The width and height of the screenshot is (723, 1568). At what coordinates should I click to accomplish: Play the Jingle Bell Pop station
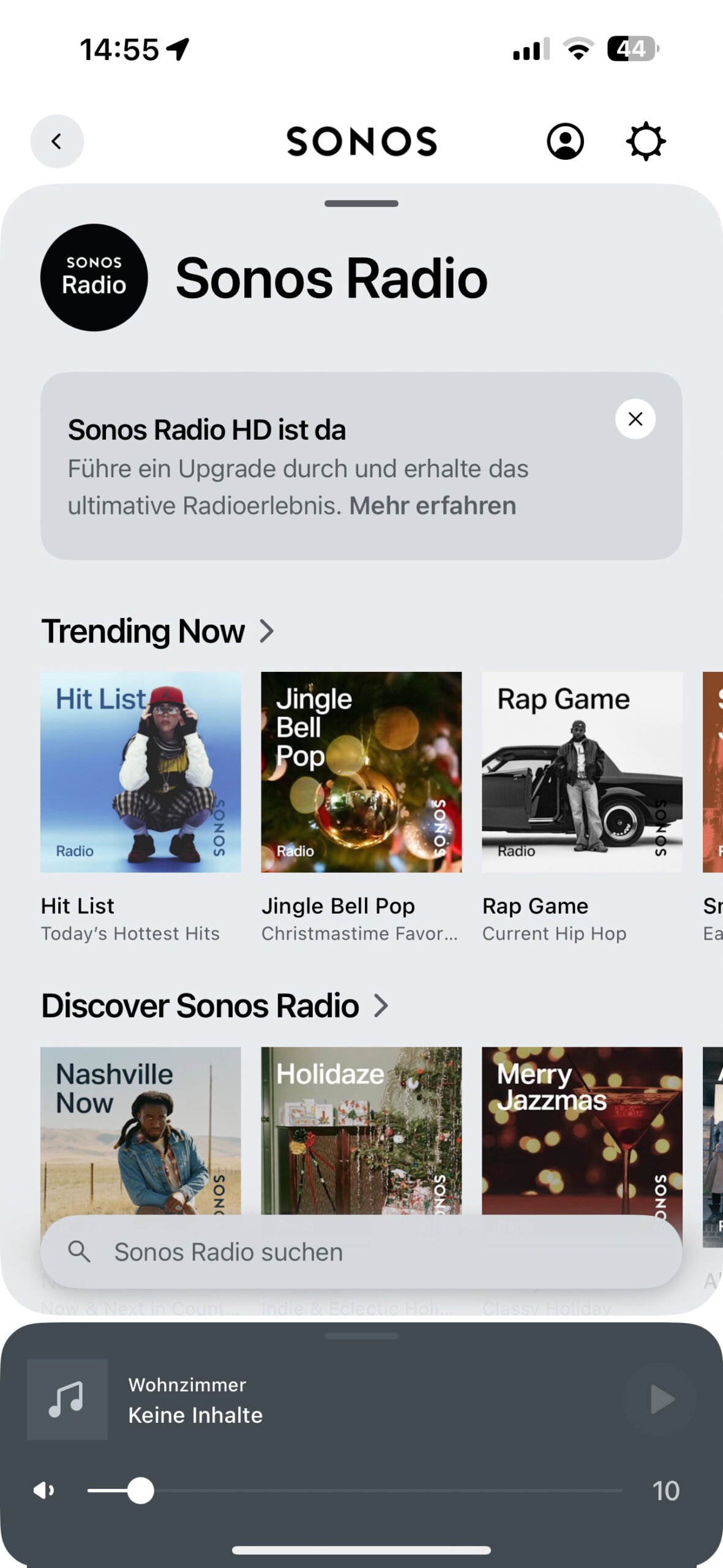pos(361,772)
